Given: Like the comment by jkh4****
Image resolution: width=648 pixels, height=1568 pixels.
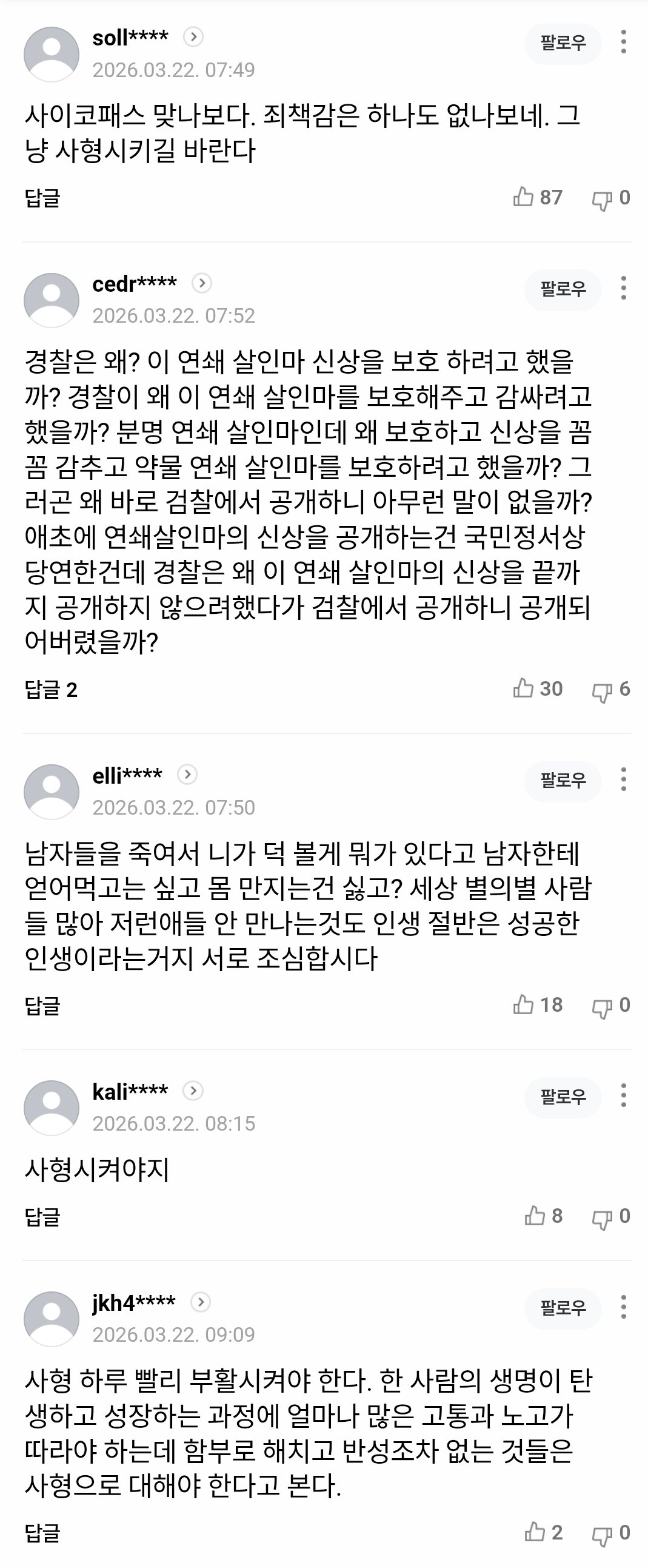Looking at the screenshot, I should [535, 1532].
